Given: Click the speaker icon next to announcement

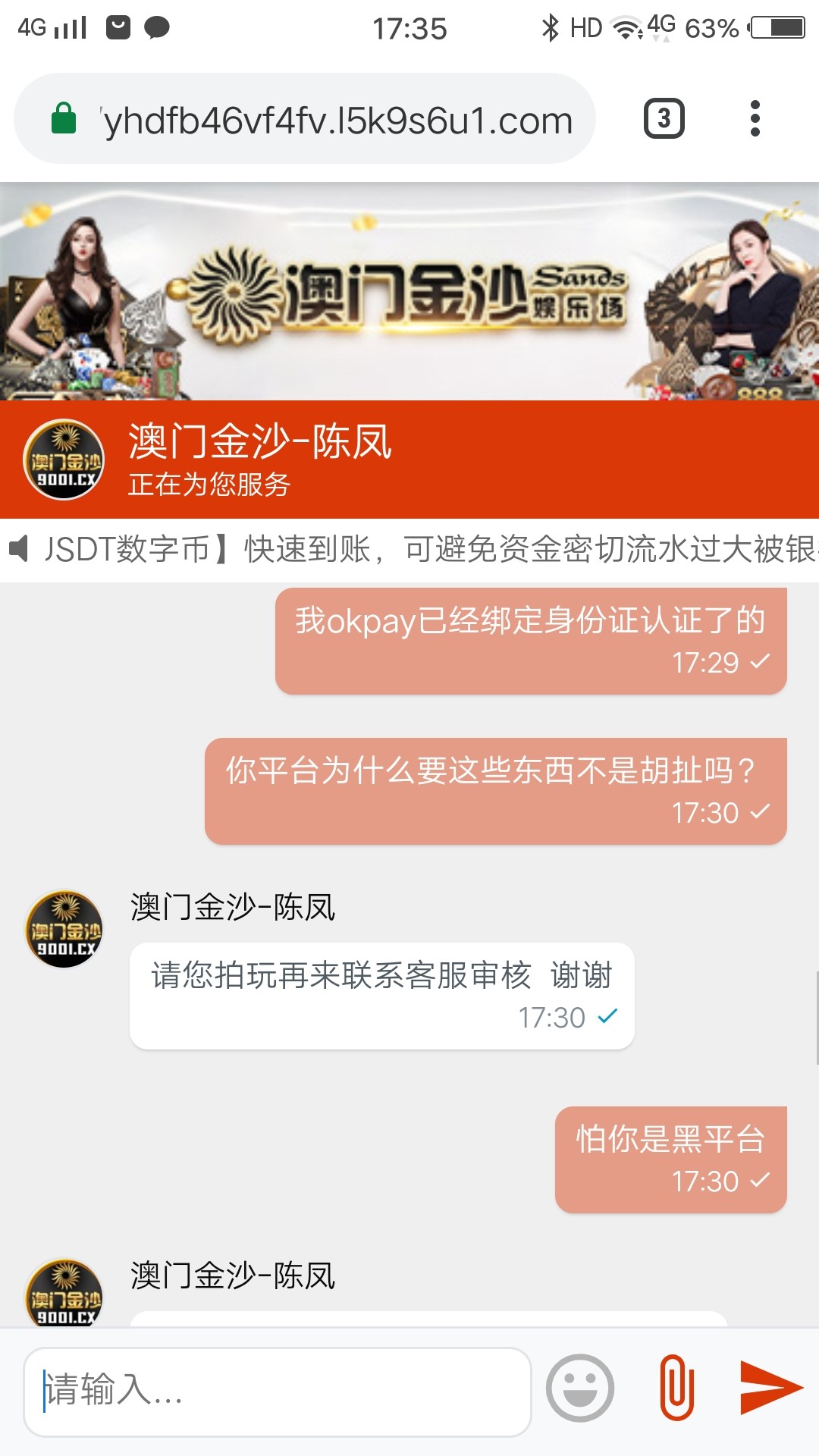Looking at the screenshot, I should pos(19,548).
